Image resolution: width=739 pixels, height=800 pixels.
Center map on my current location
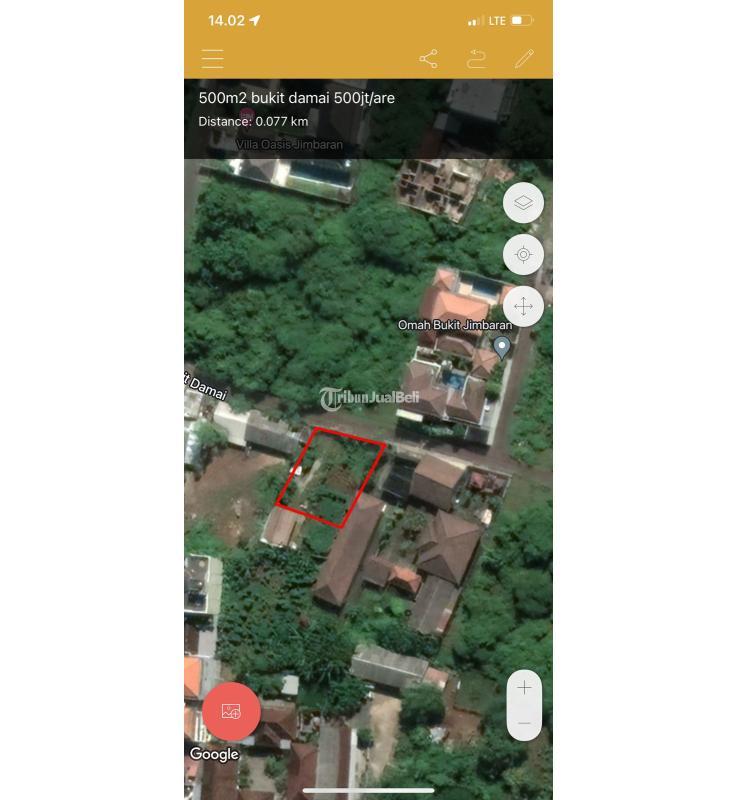[523, 255]
